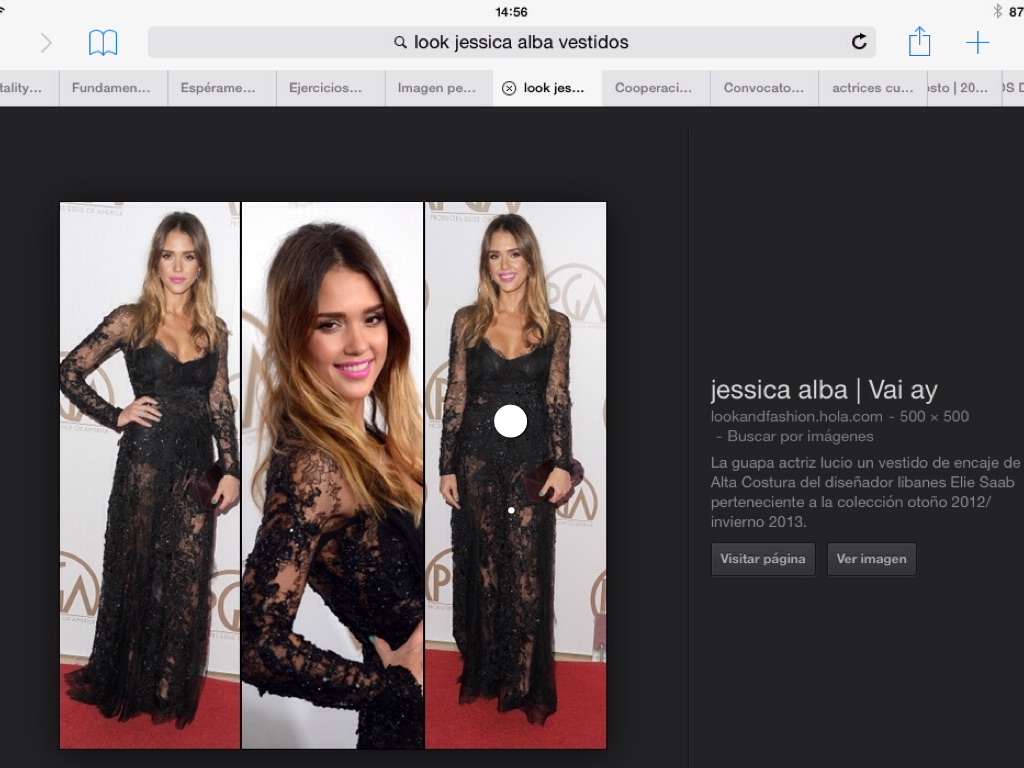This screenshot has height=768, width=1024.
Task: Switch to the Ejercicios... tab
Action: (326, 88)
